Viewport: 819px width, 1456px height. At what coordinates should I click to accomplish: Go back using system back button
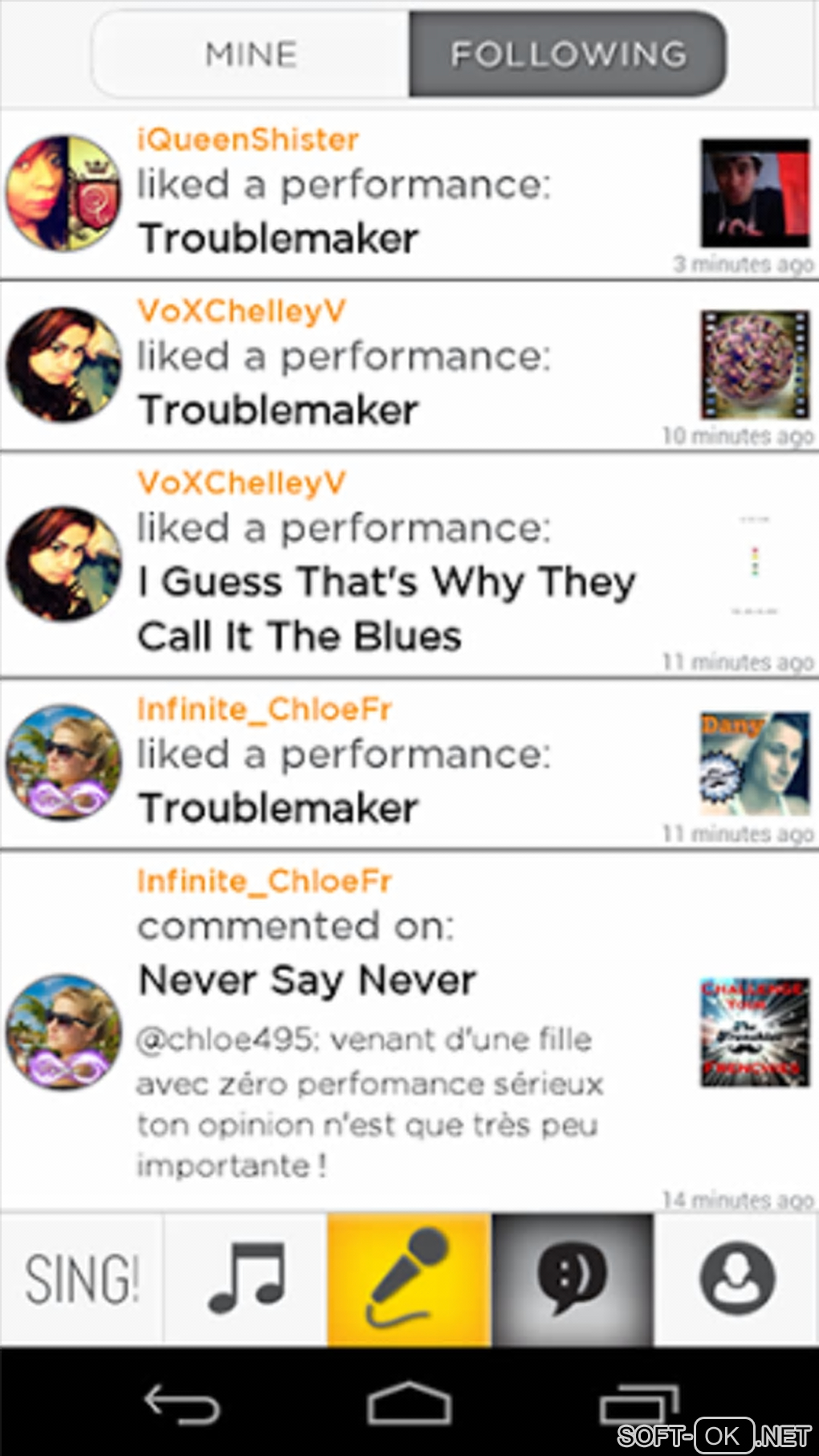pyautogui.click(x=181, y=1405)
